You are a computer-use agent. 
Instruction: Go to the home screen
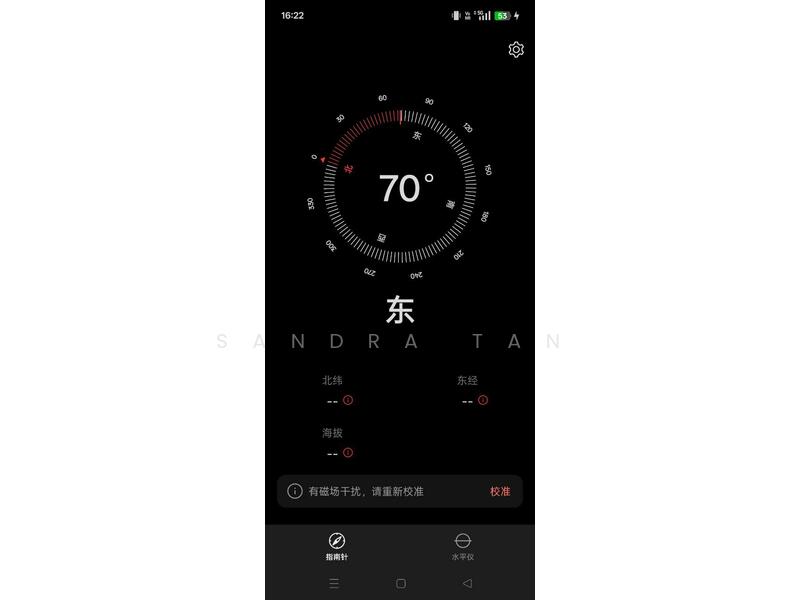coord(400,583)
